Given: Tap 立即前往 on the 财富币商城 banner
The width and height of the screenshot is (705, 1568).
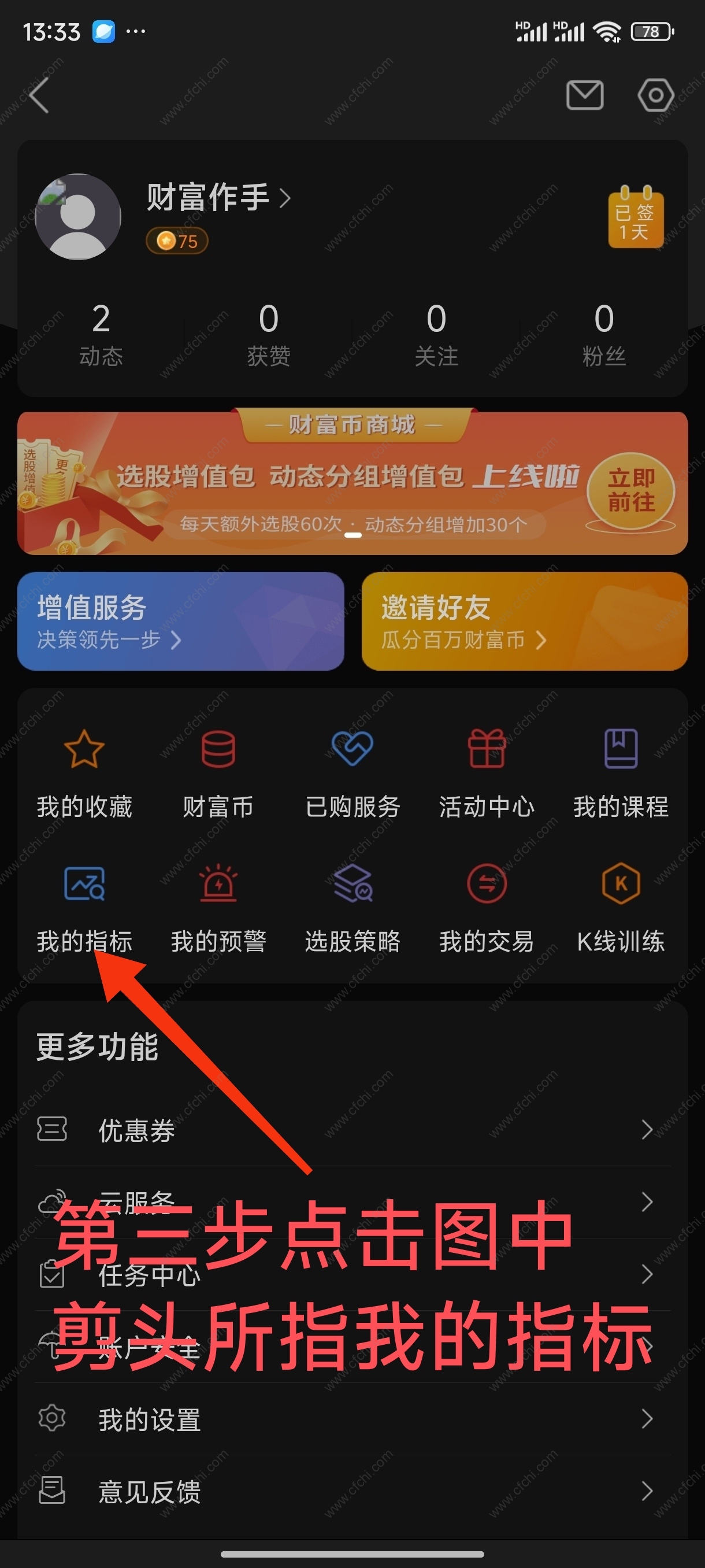Looking at the screenshot, I should [x=631, y=491].
